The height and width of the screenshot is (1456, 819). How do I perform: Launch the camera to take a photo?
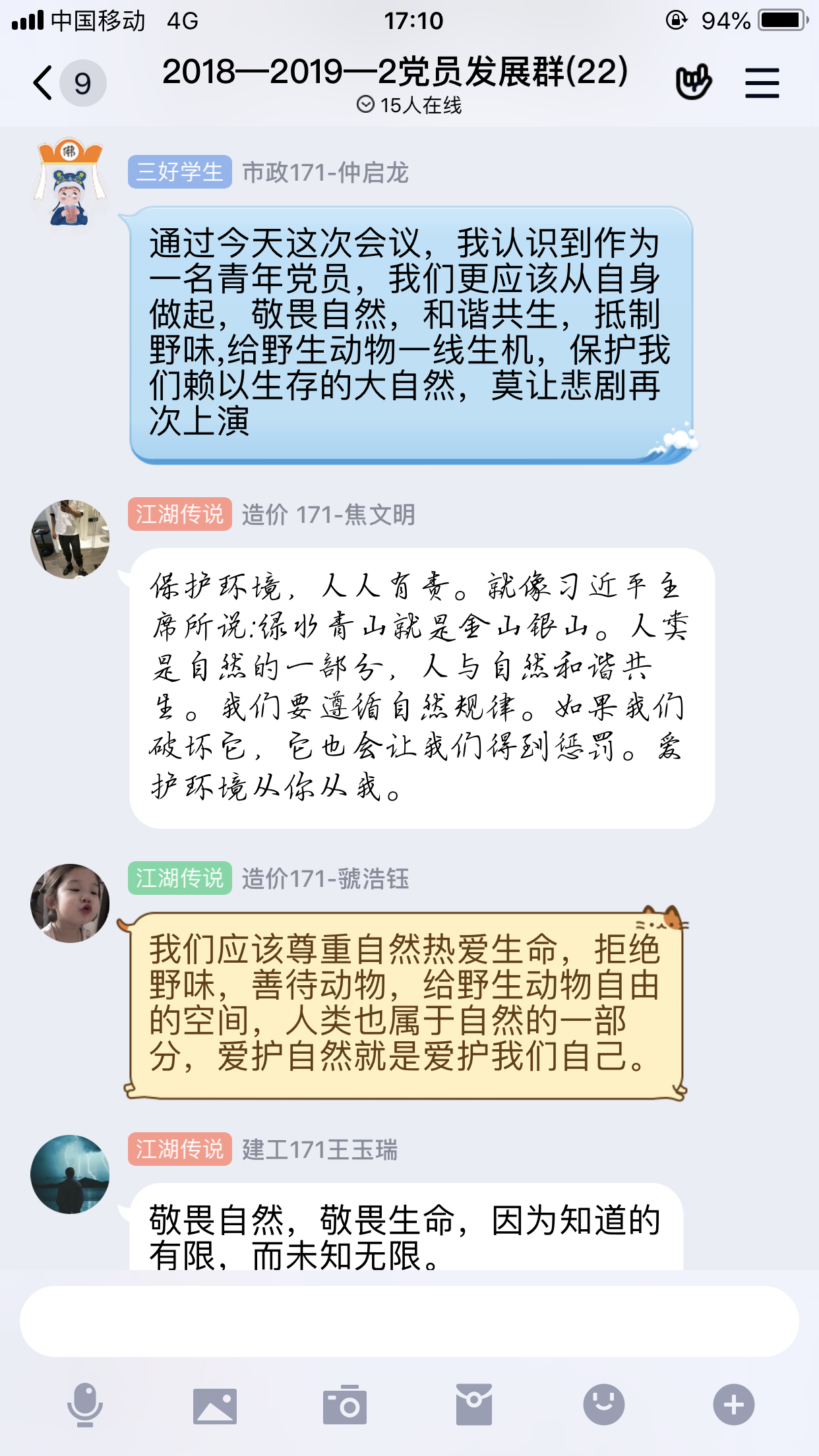point(344,1405)
